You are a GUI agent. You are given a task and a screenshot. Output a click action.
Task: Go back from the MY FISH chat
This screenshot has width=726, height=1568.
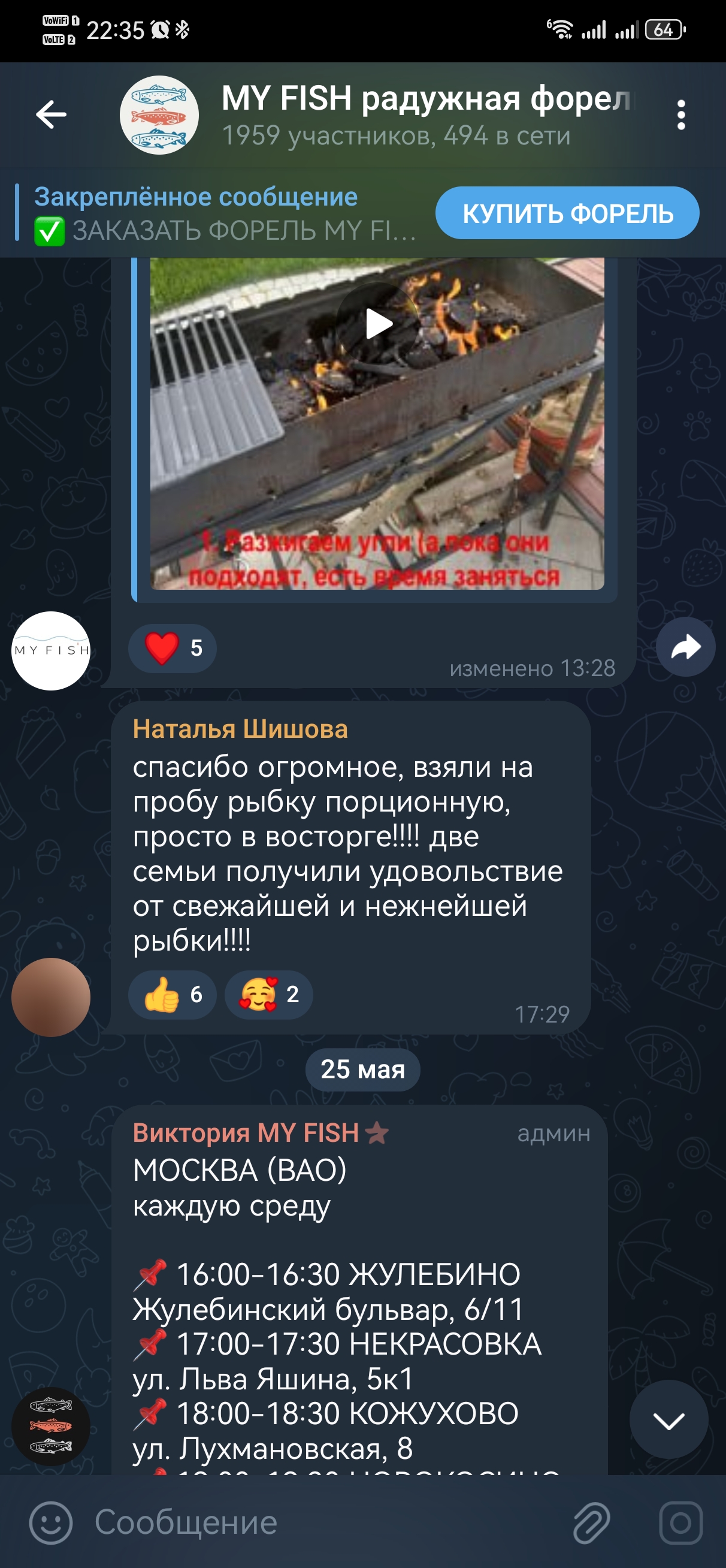tap(51, 114)
